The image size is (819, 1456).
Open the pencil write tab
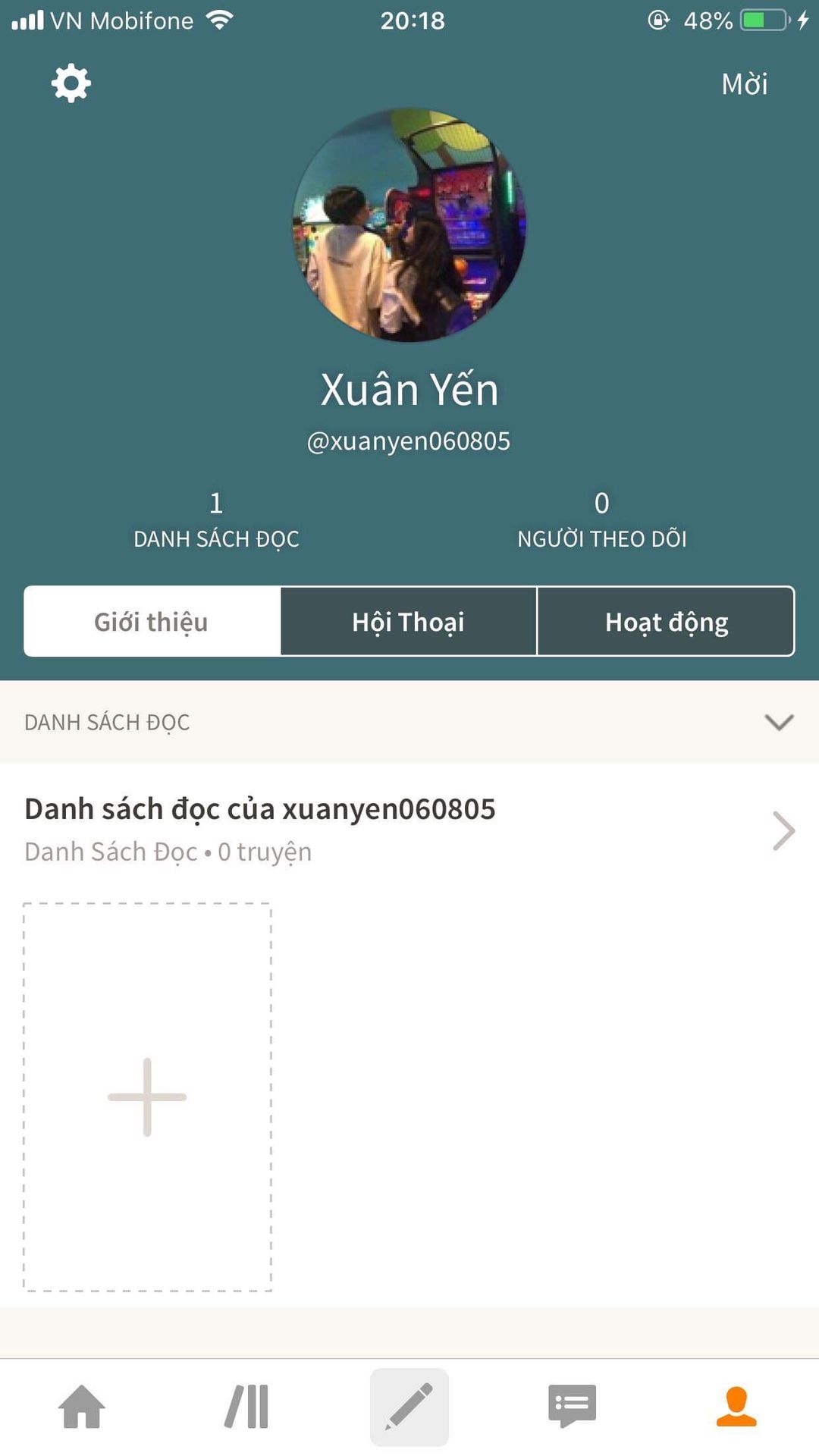tap(409, 1407)
